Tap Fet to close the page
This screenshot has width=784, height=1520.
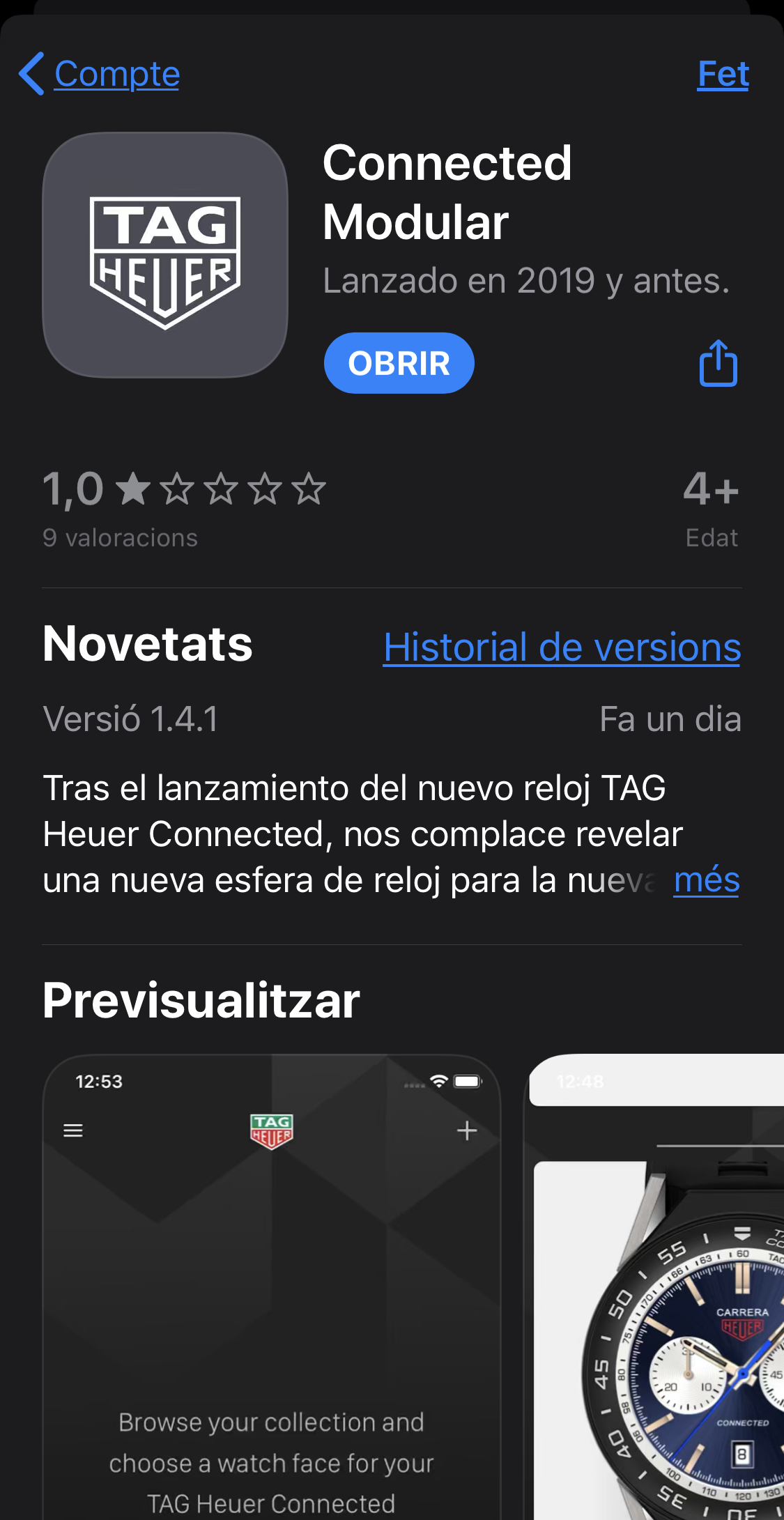pos(723,74)
